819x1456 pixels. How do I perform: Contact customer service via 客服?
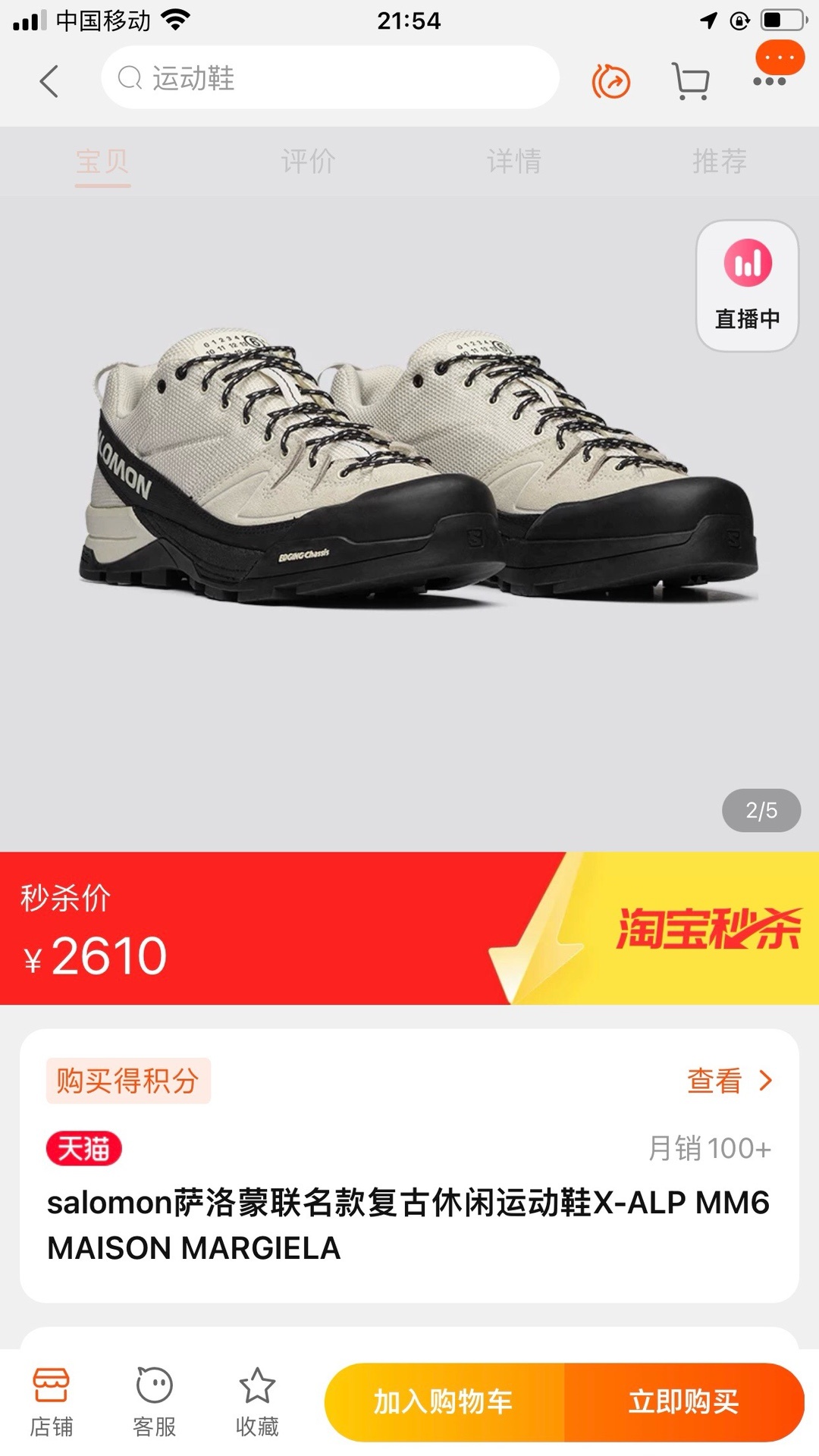pyautogui.click(x=154, y=1402)
